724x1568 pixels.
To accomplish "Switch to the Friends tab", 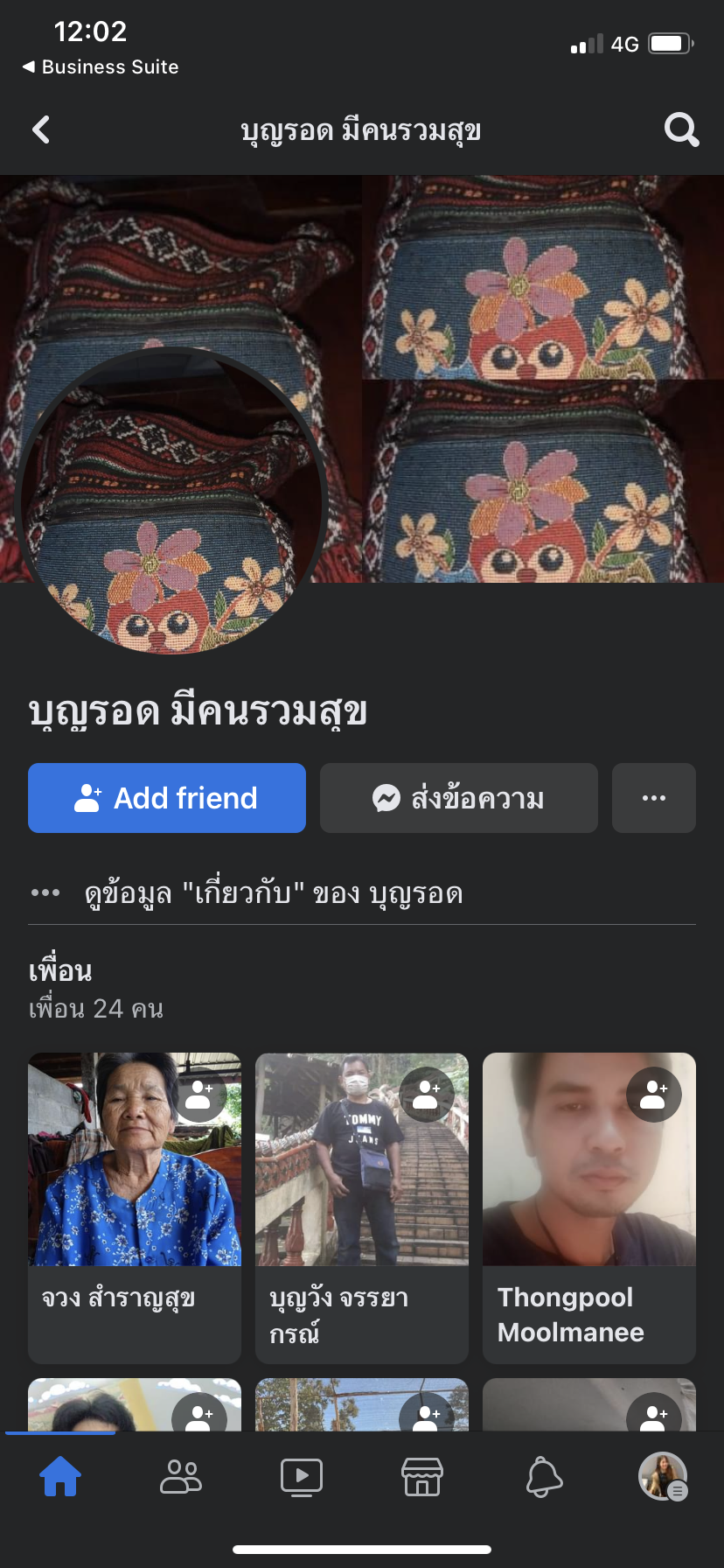I will [x=181, y=1477].
